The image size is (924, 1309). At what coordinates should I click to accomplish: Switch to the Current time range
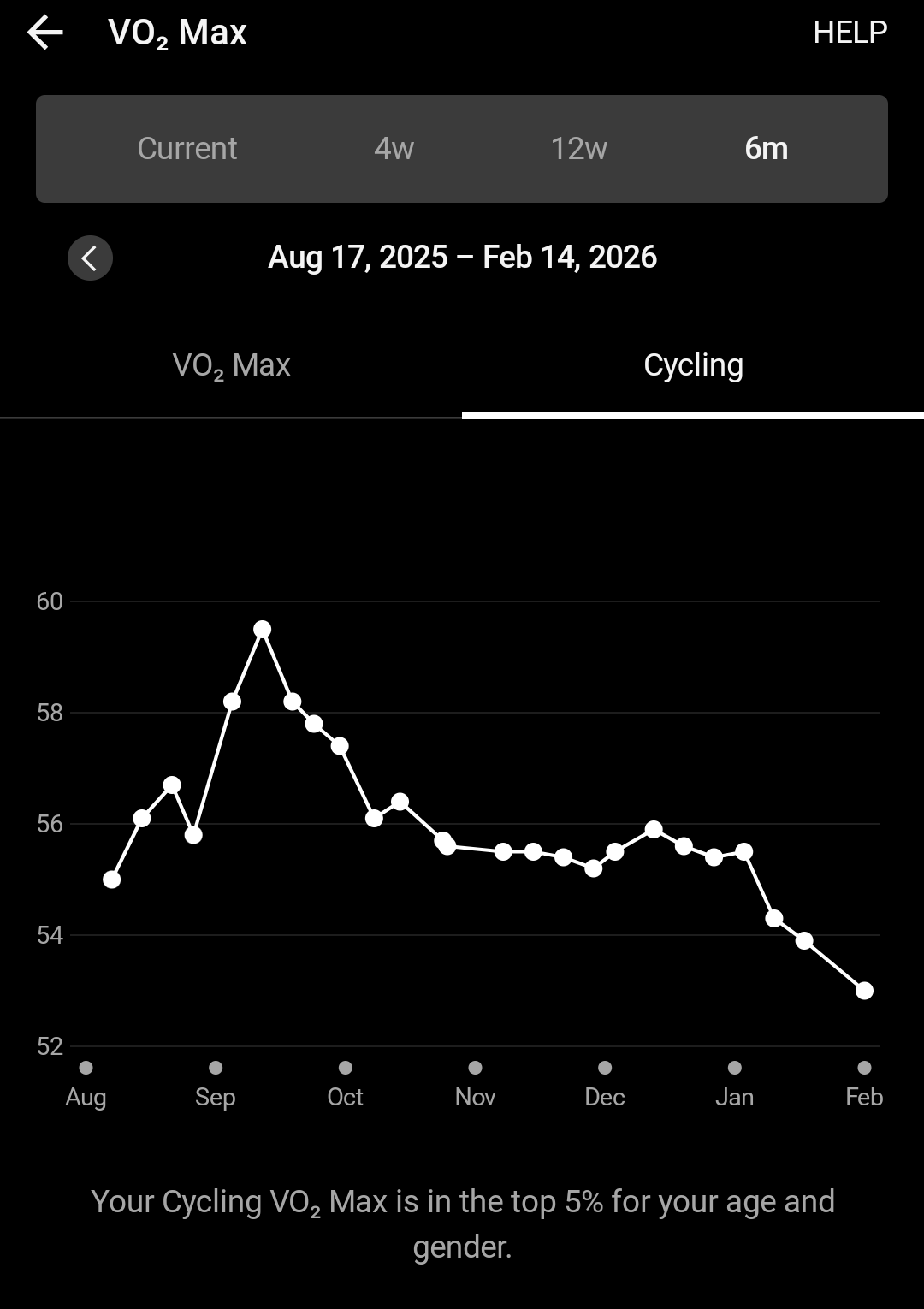tap(187, 149)
